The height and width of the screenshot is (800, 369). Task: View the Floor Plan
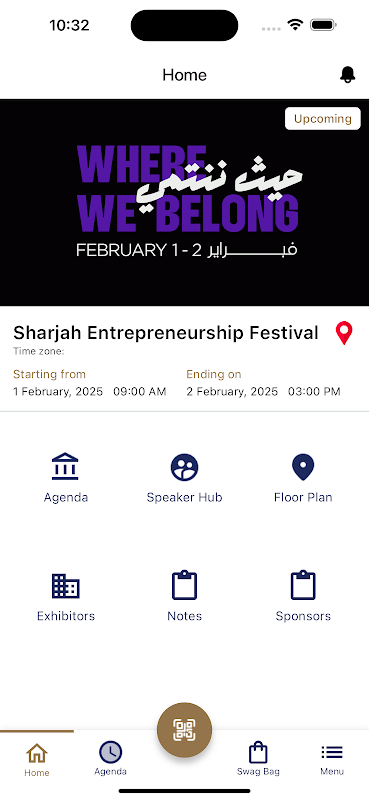click(303, 478)
